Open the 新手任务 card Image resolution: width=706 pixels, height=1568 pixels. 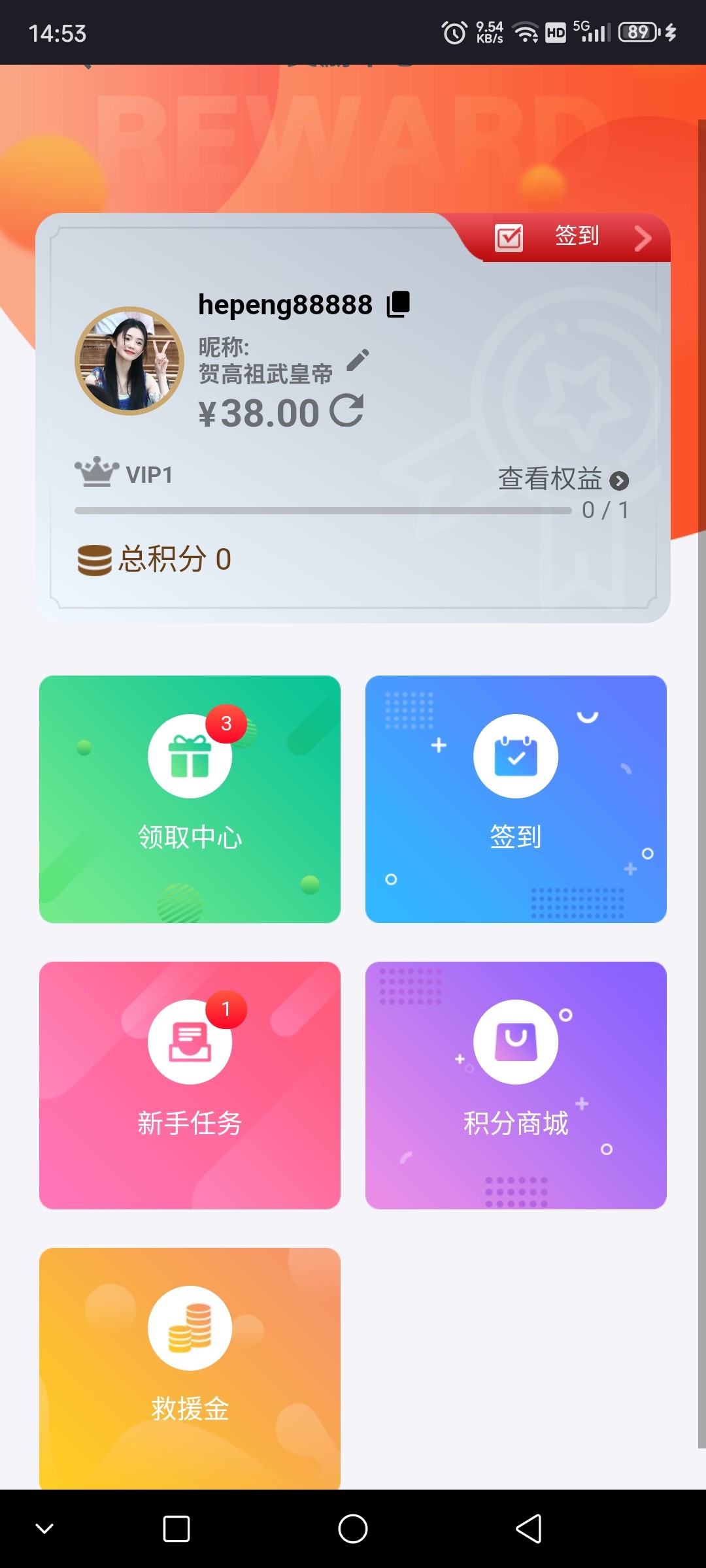click(x=190, y=1085)
